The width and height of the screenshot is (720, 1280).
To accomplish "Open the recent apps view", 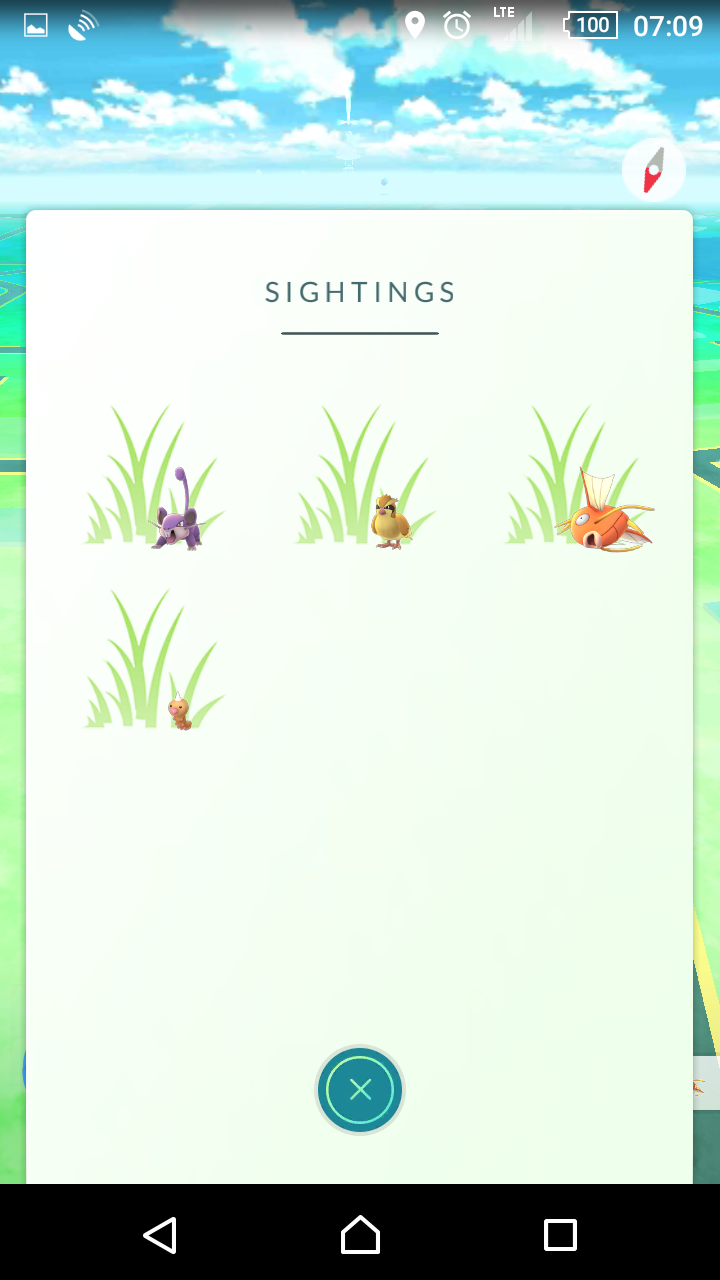I will pyautogui.click(x=560, y=1235).
